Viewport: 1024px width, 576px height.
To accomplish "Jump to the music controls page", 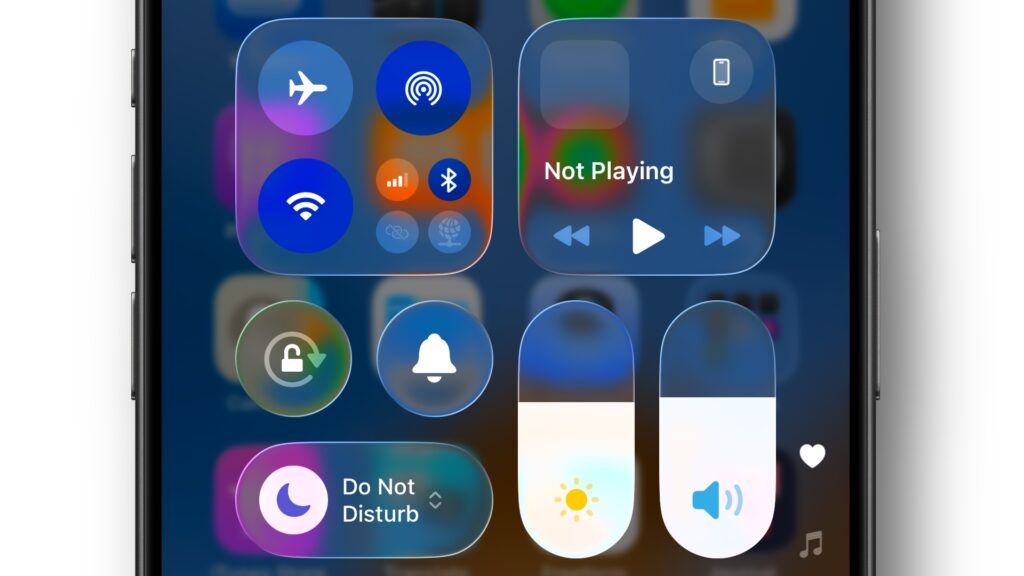I will [811, 545].
